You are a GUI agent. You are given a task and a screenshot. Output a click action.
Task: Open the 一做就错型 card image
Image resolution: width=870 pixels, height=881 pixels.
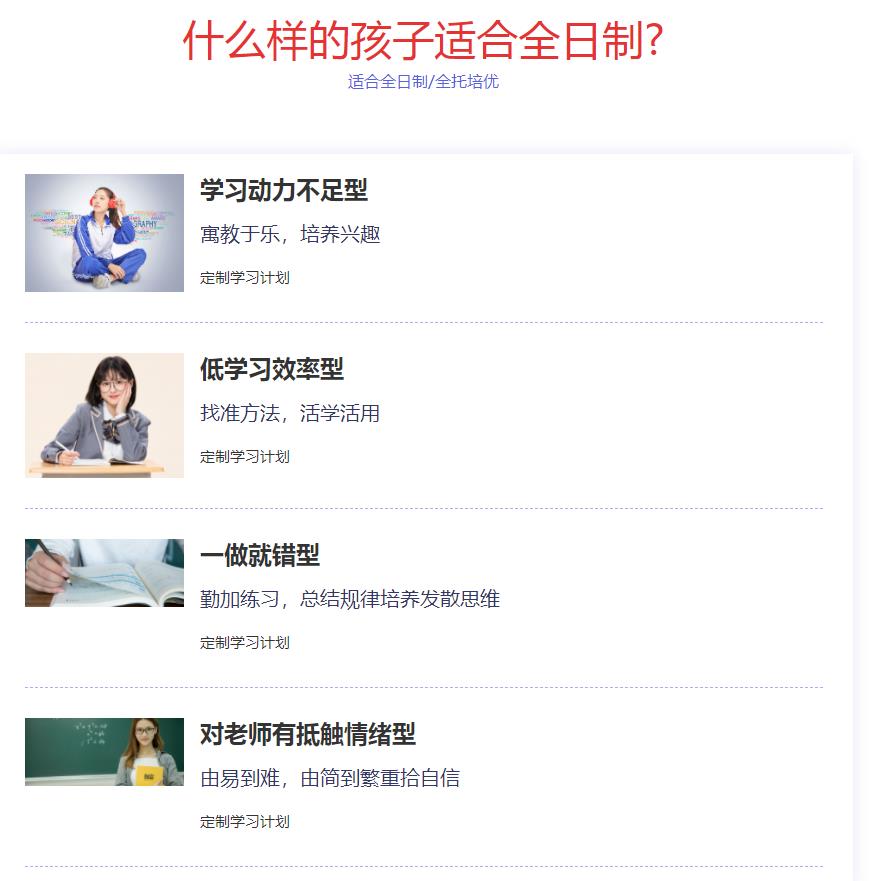pos(104,573)
